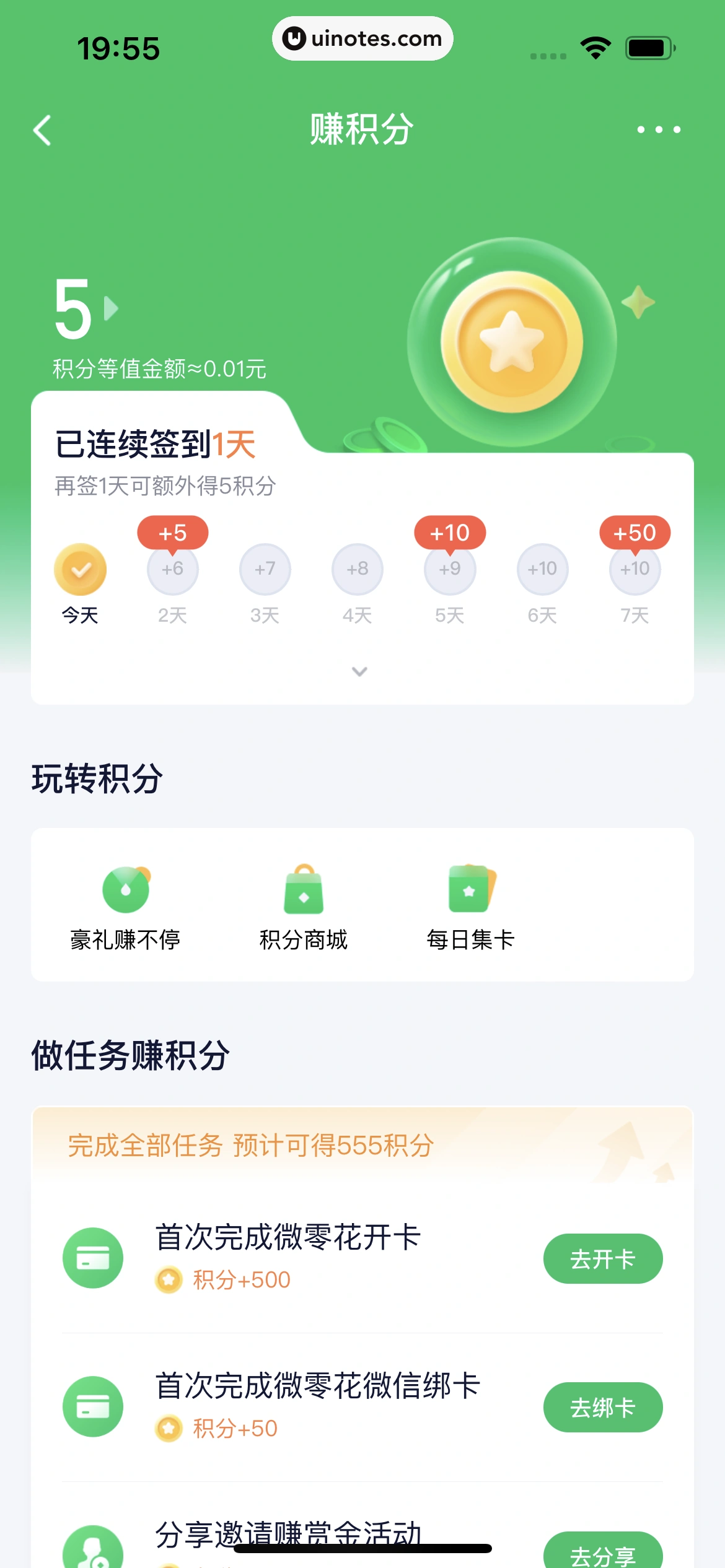The height and width of the screenshot is (1568, 725).
Task: Click the 微信绑卡 bank card task icon
Action: [92, 1406]
